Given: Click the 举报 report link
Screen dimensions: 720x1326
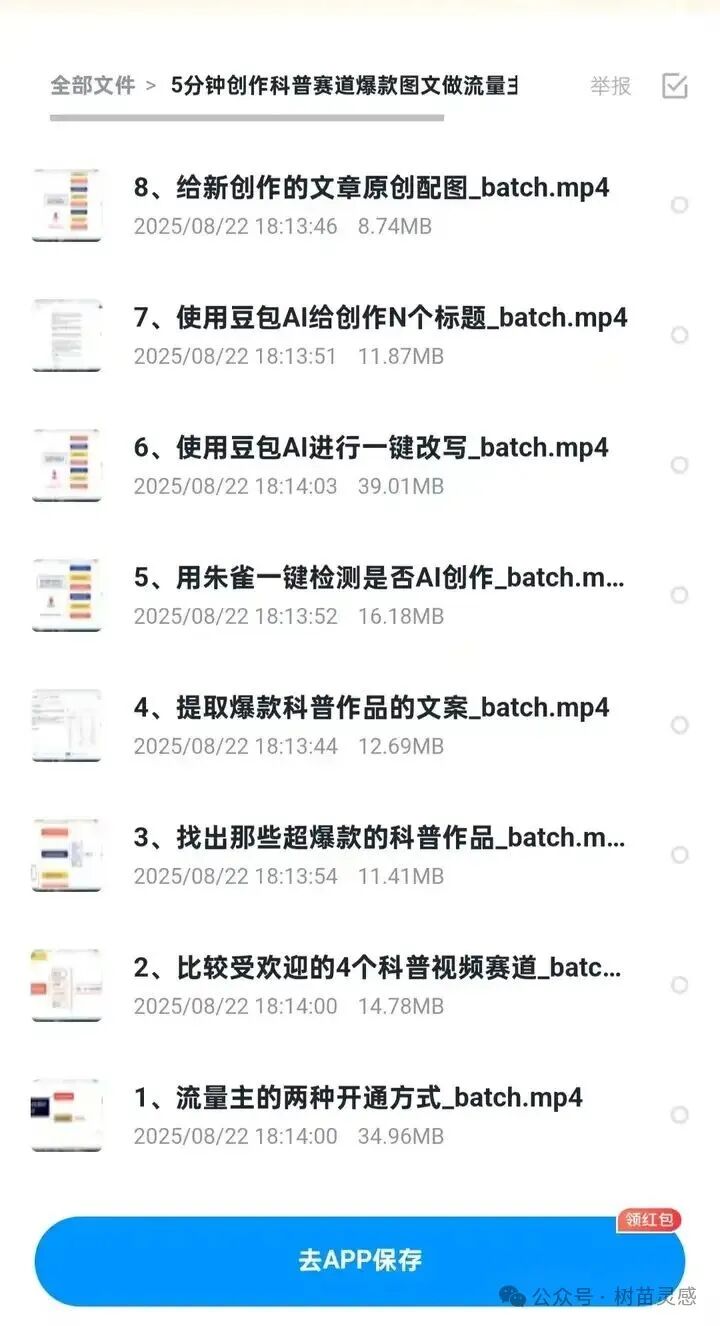Looking at the screenshot, I should coord(611,86).
